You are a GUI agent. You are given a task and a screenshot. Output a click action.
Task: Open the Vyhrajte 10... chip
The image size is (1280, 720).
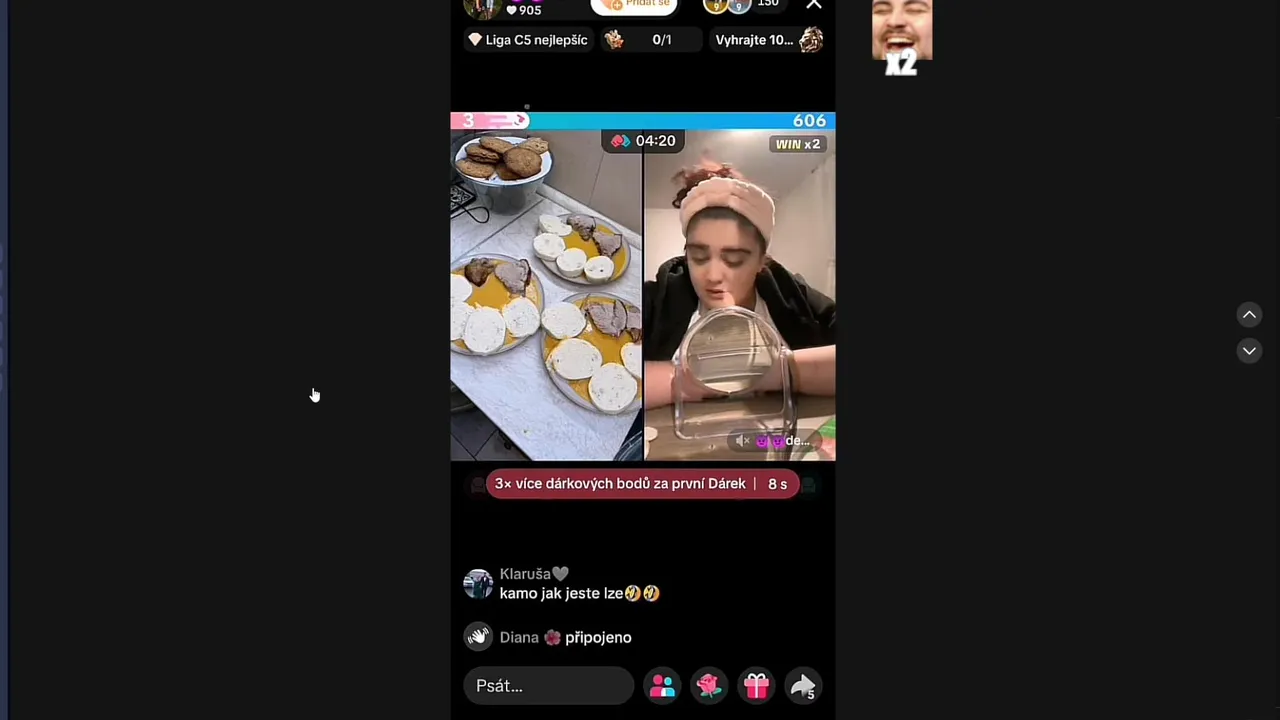click(x=767, y=40)
